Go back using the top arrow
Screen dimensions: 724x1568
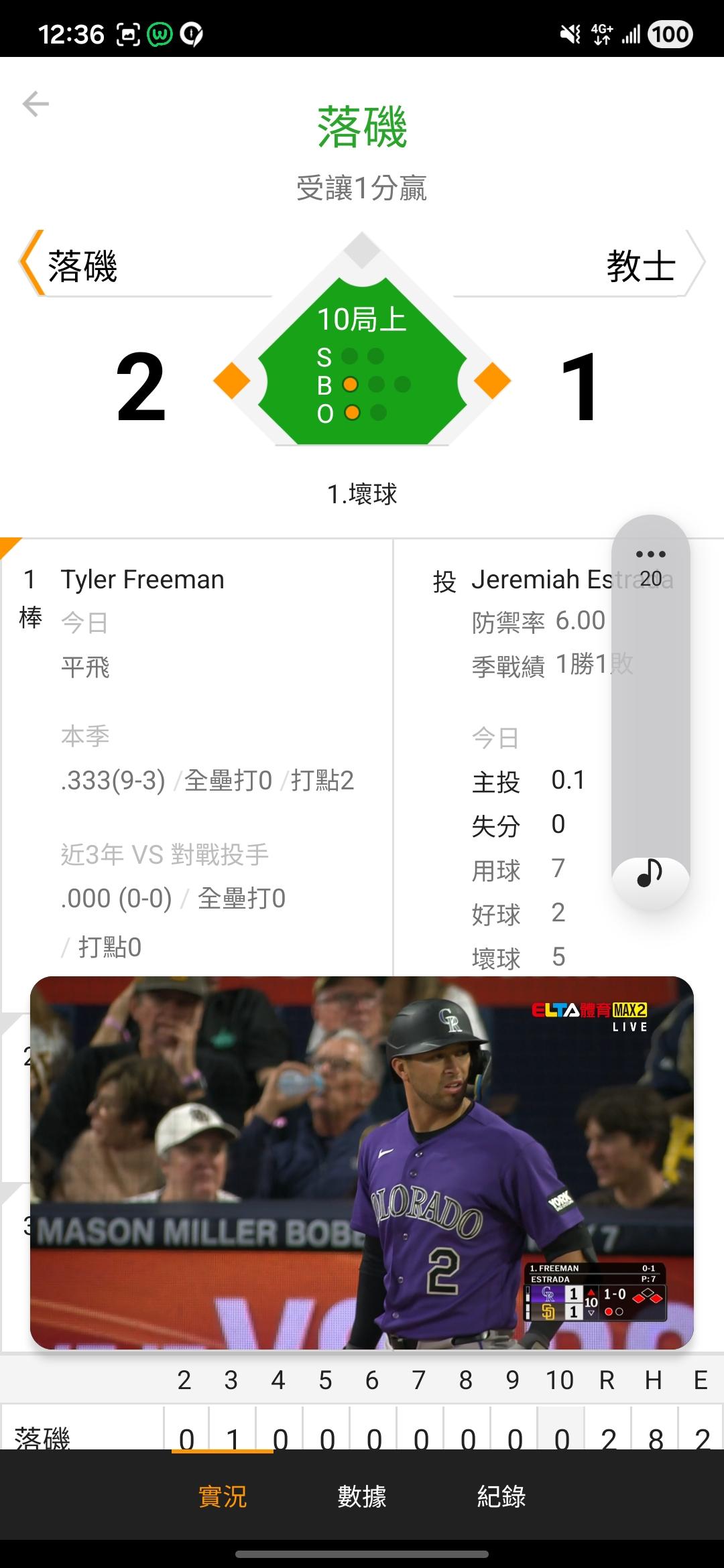pyautogui.click(x=36, y=104)
